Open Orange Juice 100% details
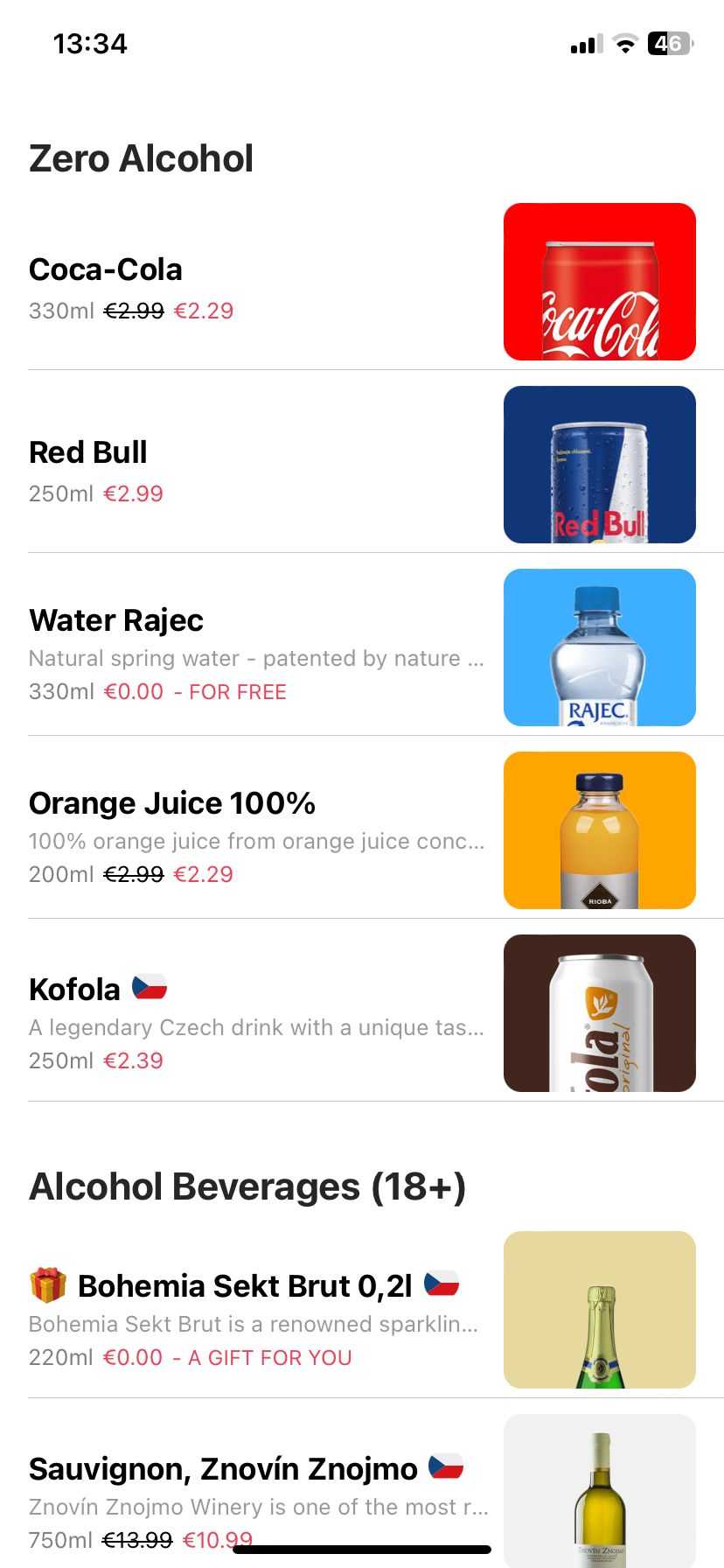This screenshot has width=724, height=1568. point(171,804)
